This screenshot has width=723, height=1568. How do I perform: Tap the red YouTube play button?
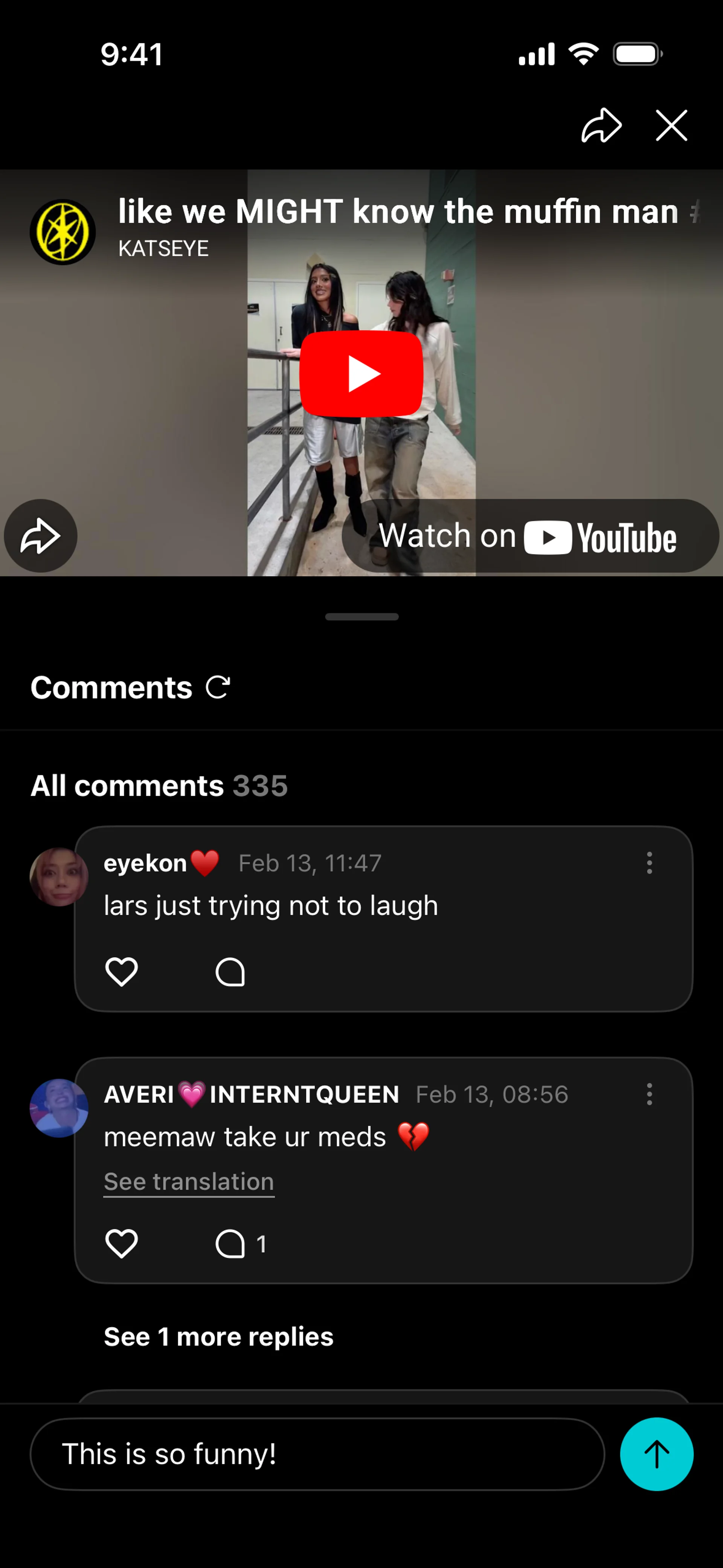(361, 373)
